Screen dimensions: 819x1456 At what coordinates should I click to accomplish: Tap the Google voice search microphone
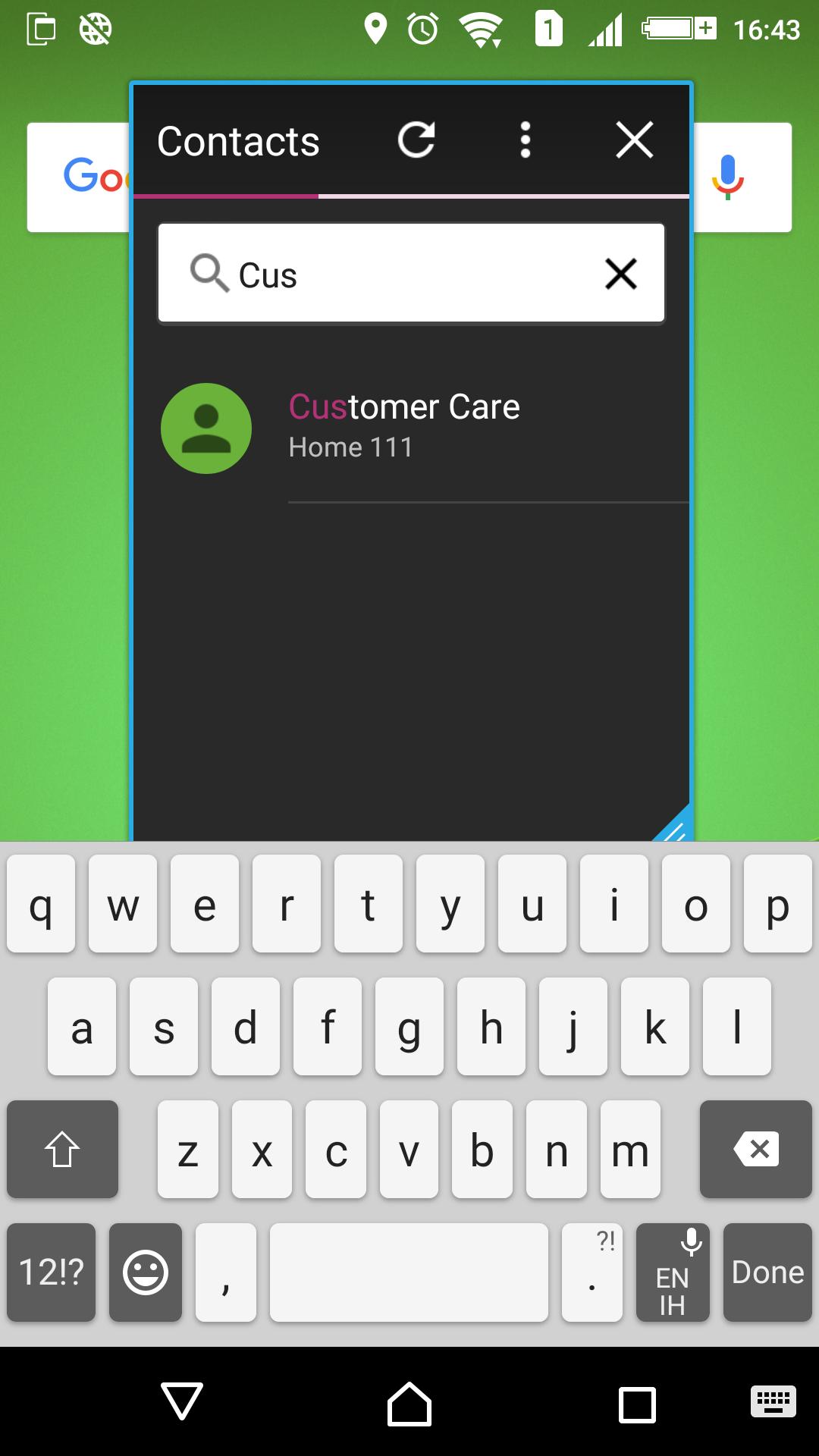(728, 177)
